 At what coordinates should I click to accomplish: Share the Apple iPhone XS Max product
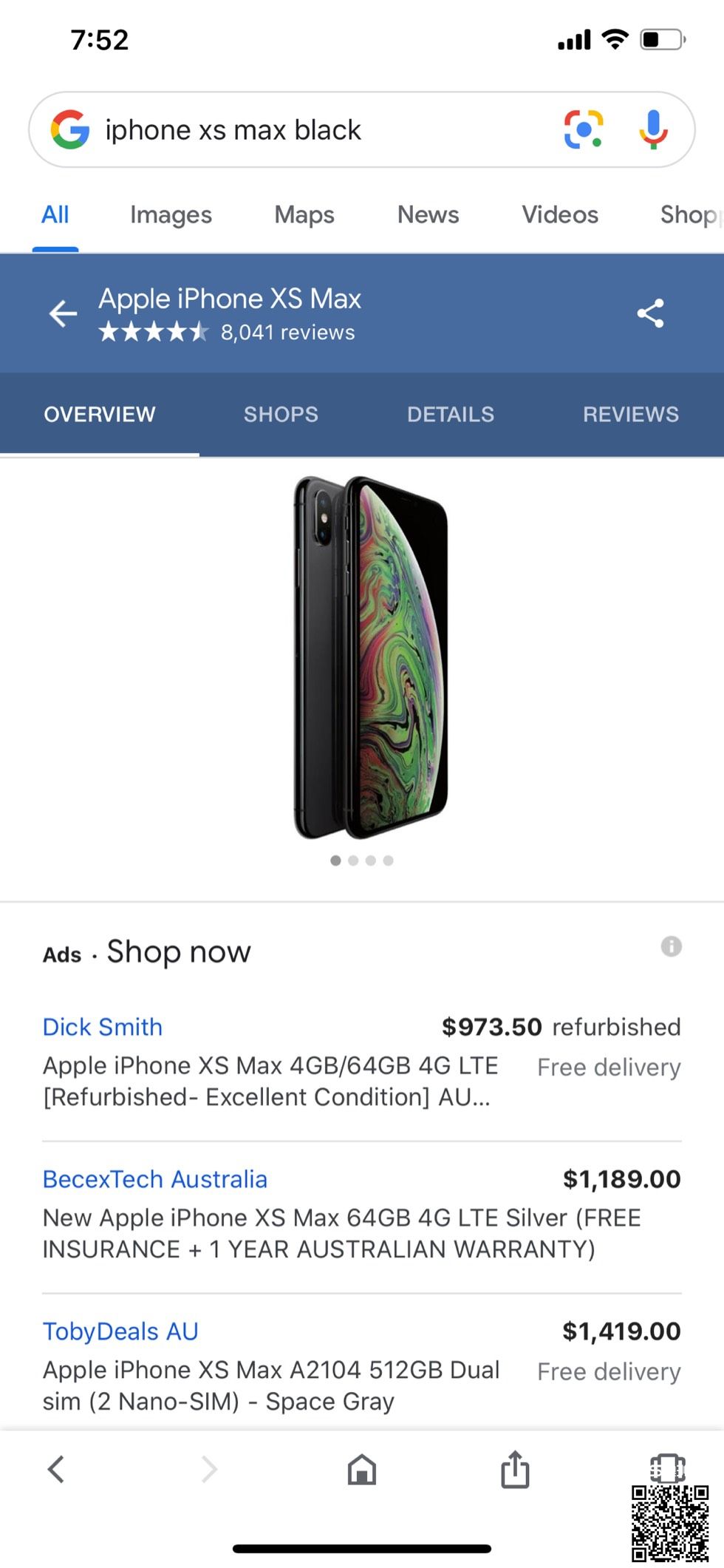(x=650, y=313)
